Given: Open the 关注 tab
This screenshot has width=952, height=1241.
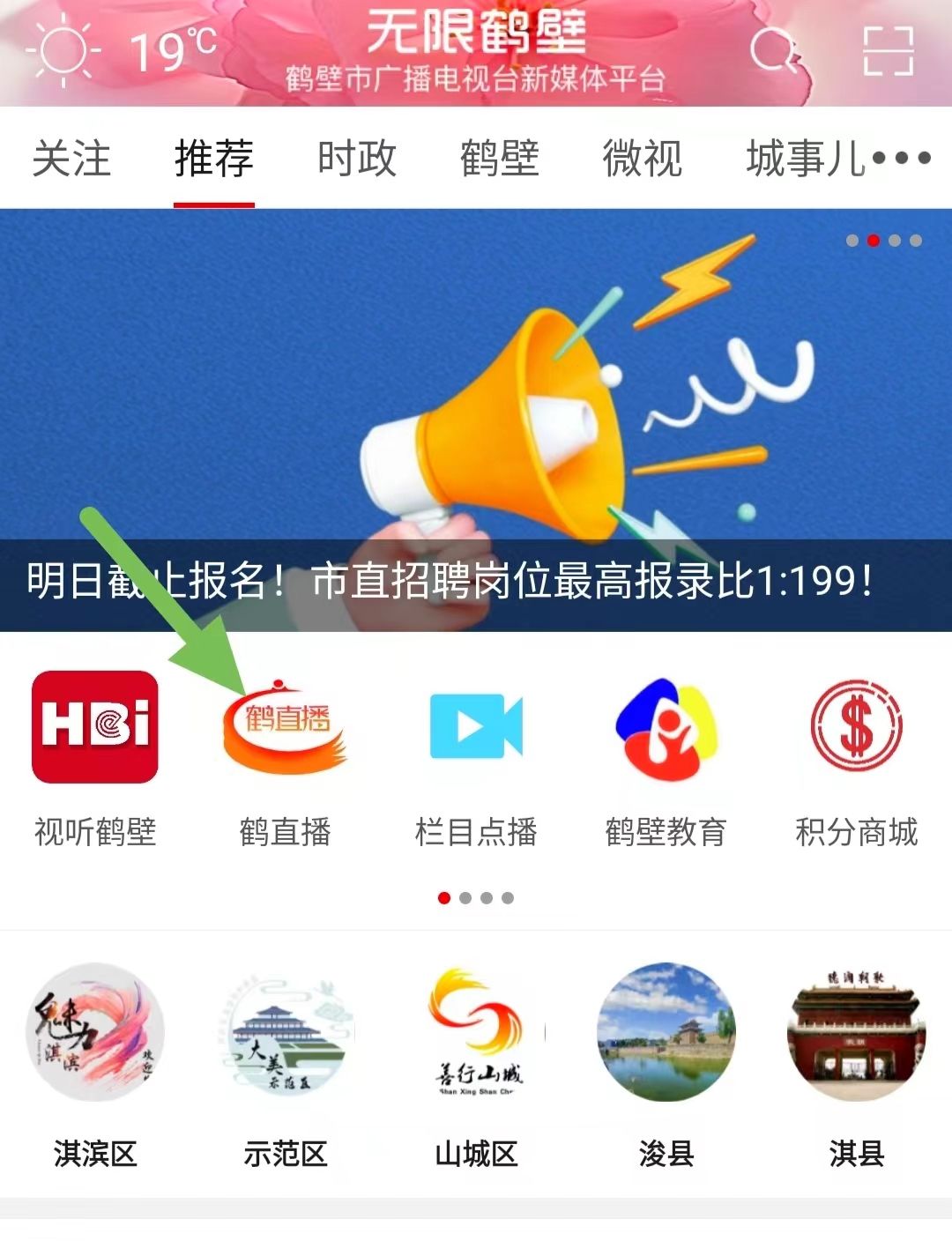Looking at the screenshot, I should [71, 160].
